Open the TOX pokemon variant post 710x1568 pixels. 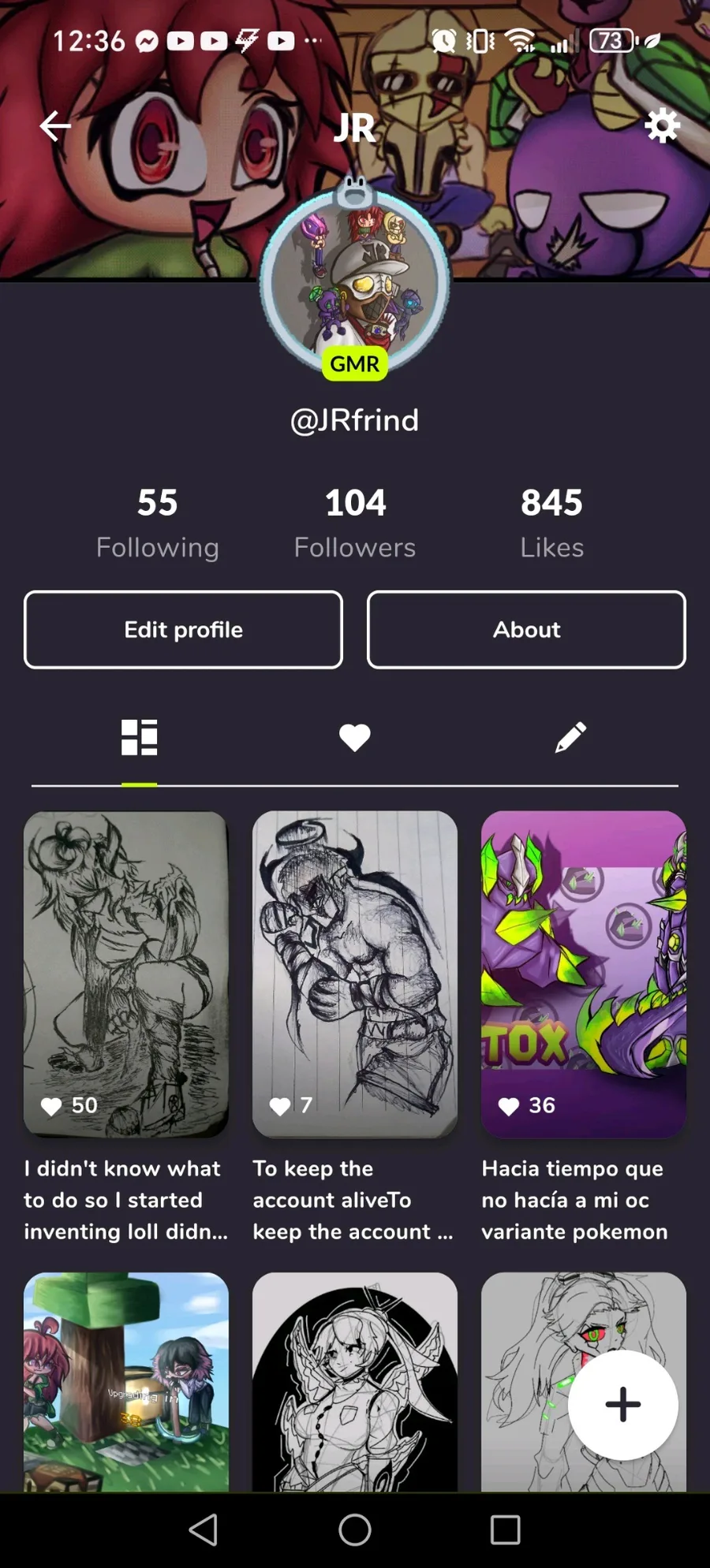584,974
